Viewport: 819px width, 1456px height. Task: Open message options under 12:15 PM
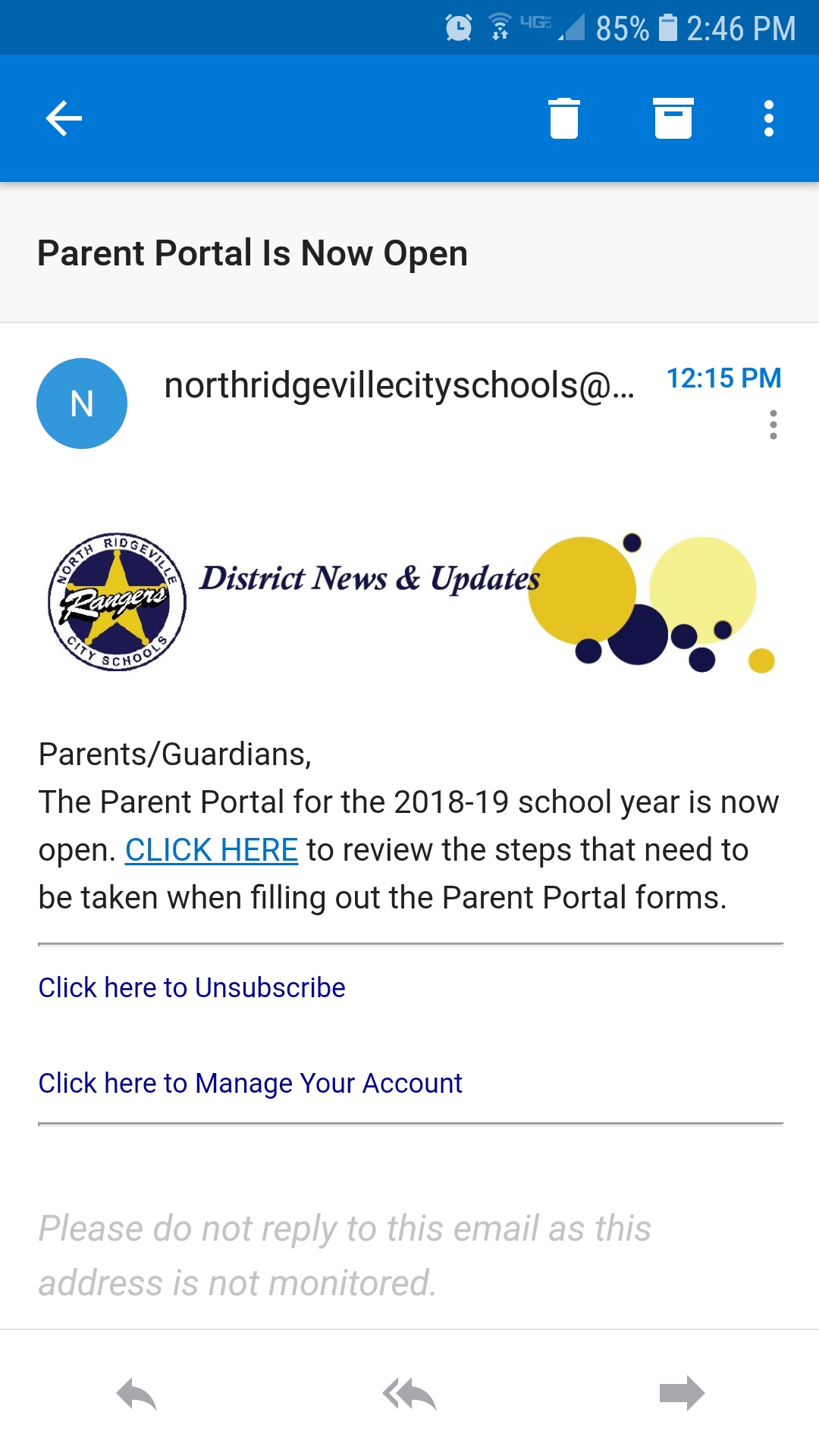[x=773, y=425]
